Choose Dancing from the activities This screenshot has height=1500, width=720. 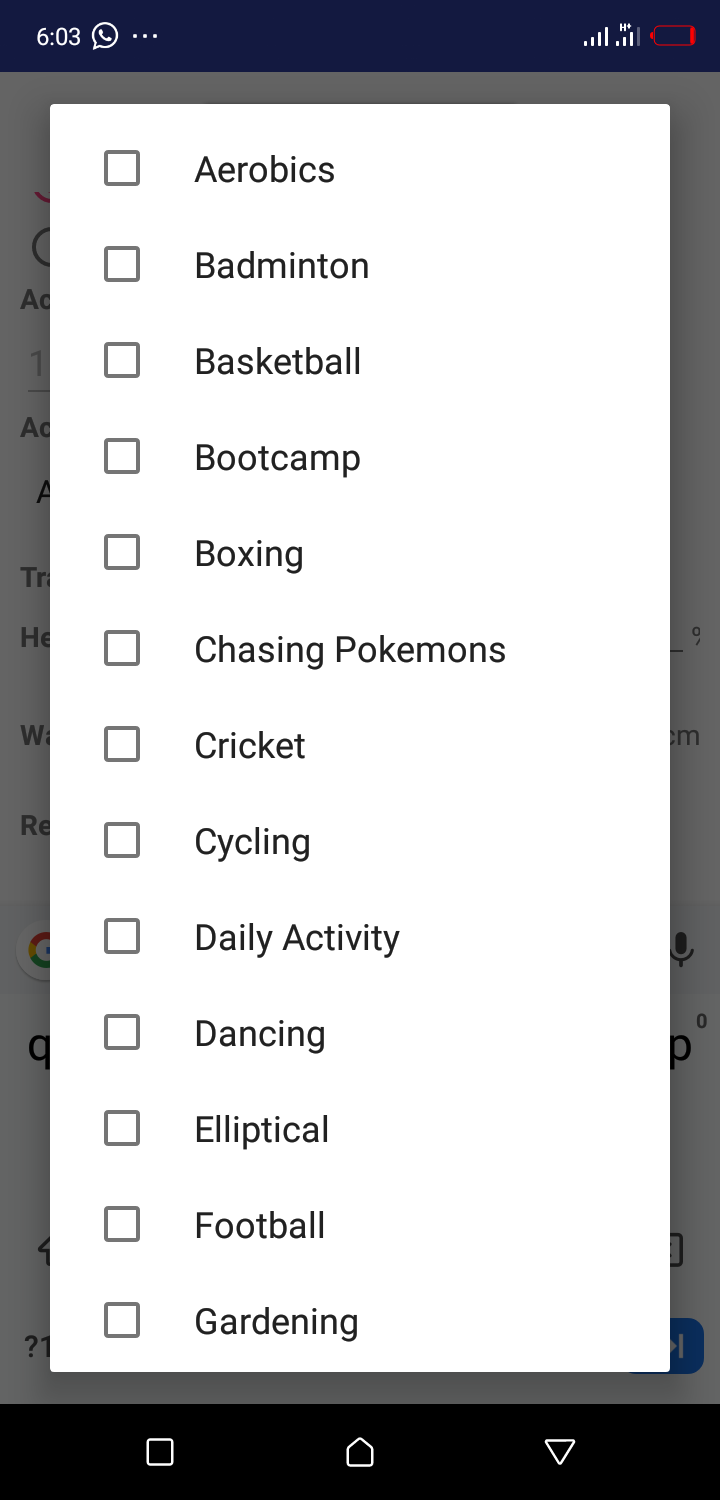coord(122,1033)
